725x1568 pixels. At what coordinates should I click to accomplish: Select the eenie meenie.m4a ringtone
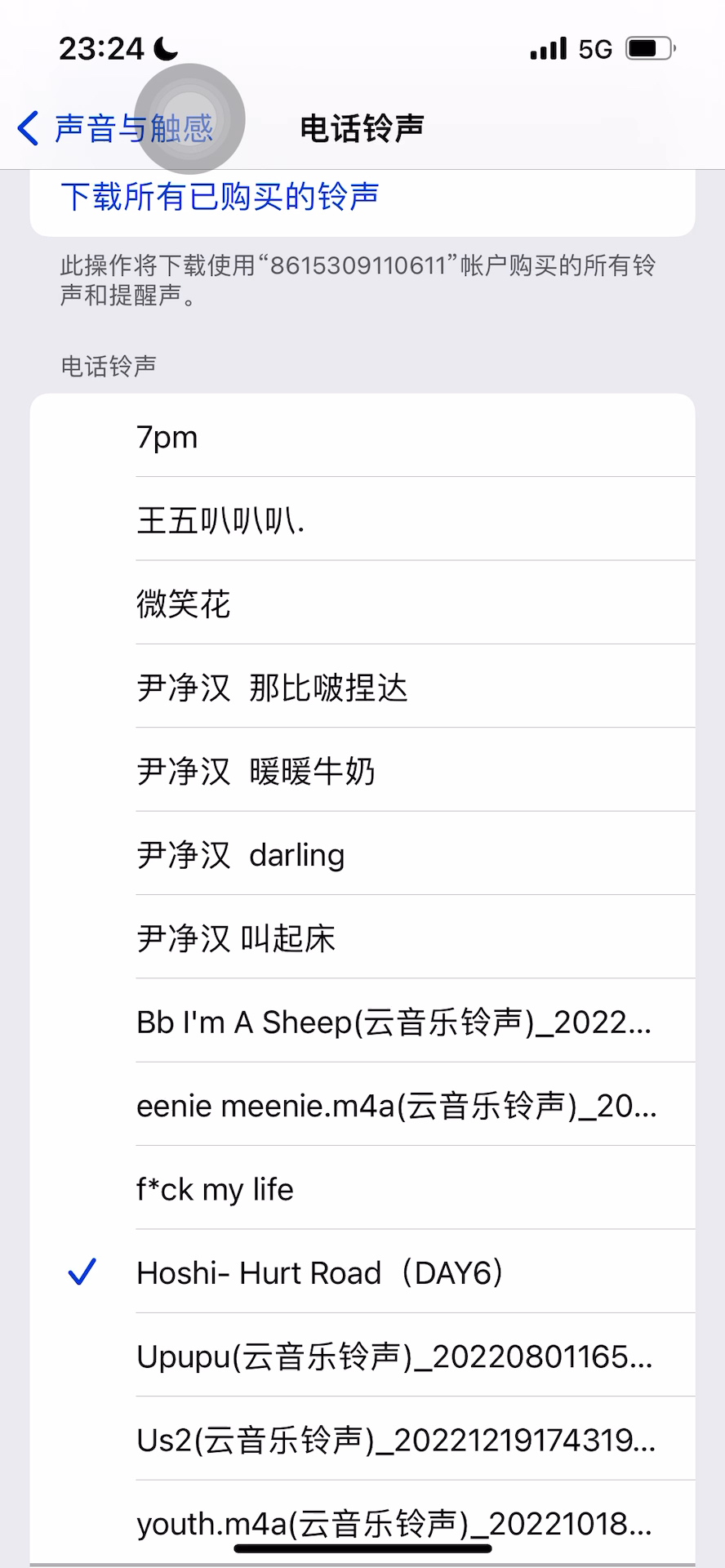pos(362,1105)
